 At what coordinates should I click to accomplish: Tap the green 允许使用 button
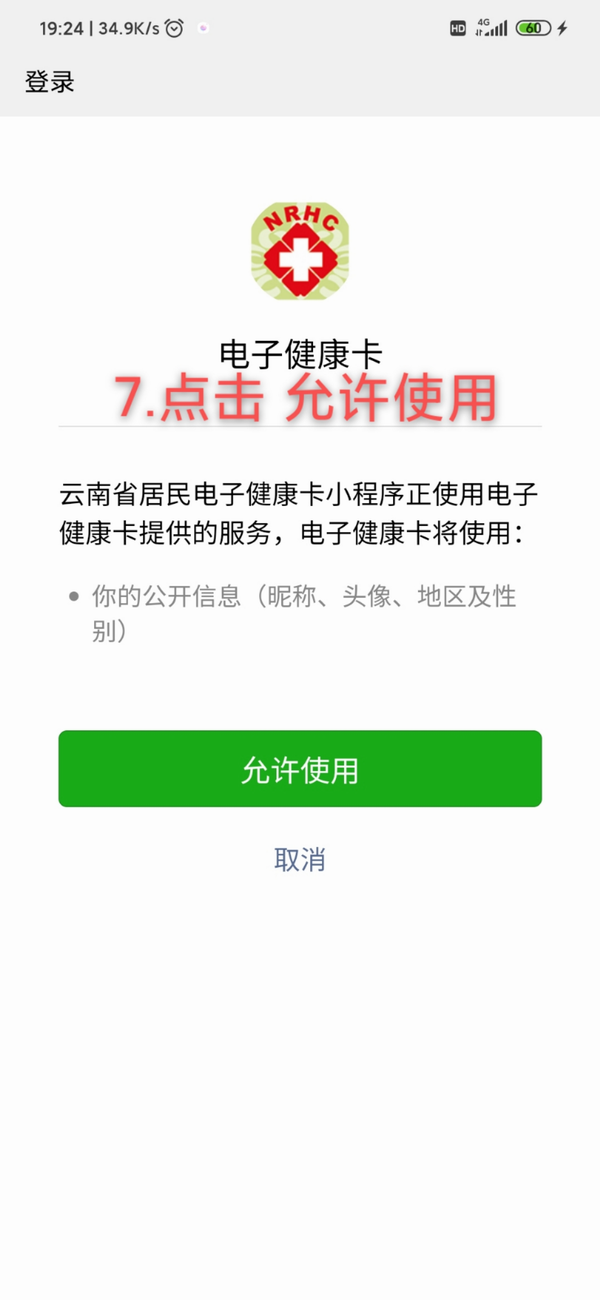pos(300,769)
